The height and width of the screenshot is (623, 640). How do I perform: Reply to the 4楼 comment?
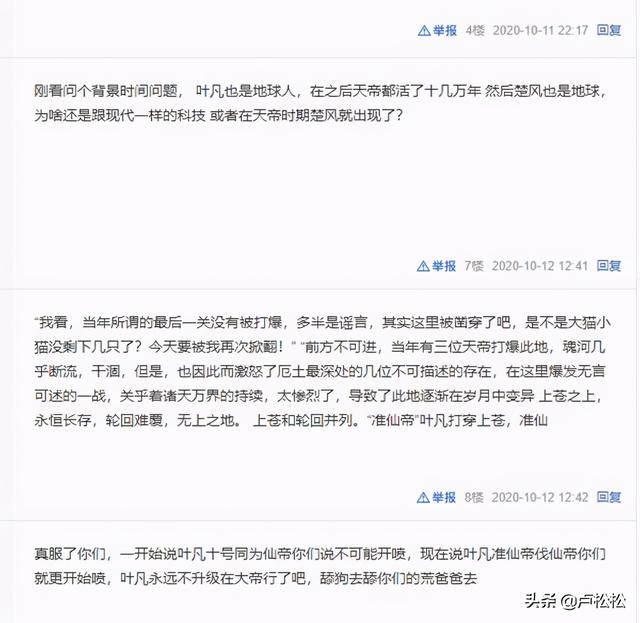(x=608, y=30)
